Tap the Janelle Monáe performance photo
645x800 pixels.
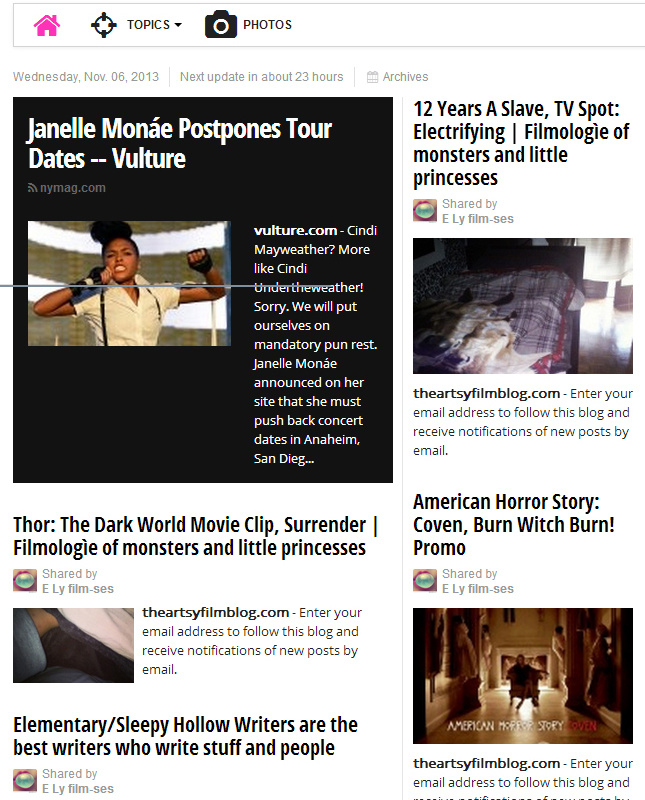129,283
